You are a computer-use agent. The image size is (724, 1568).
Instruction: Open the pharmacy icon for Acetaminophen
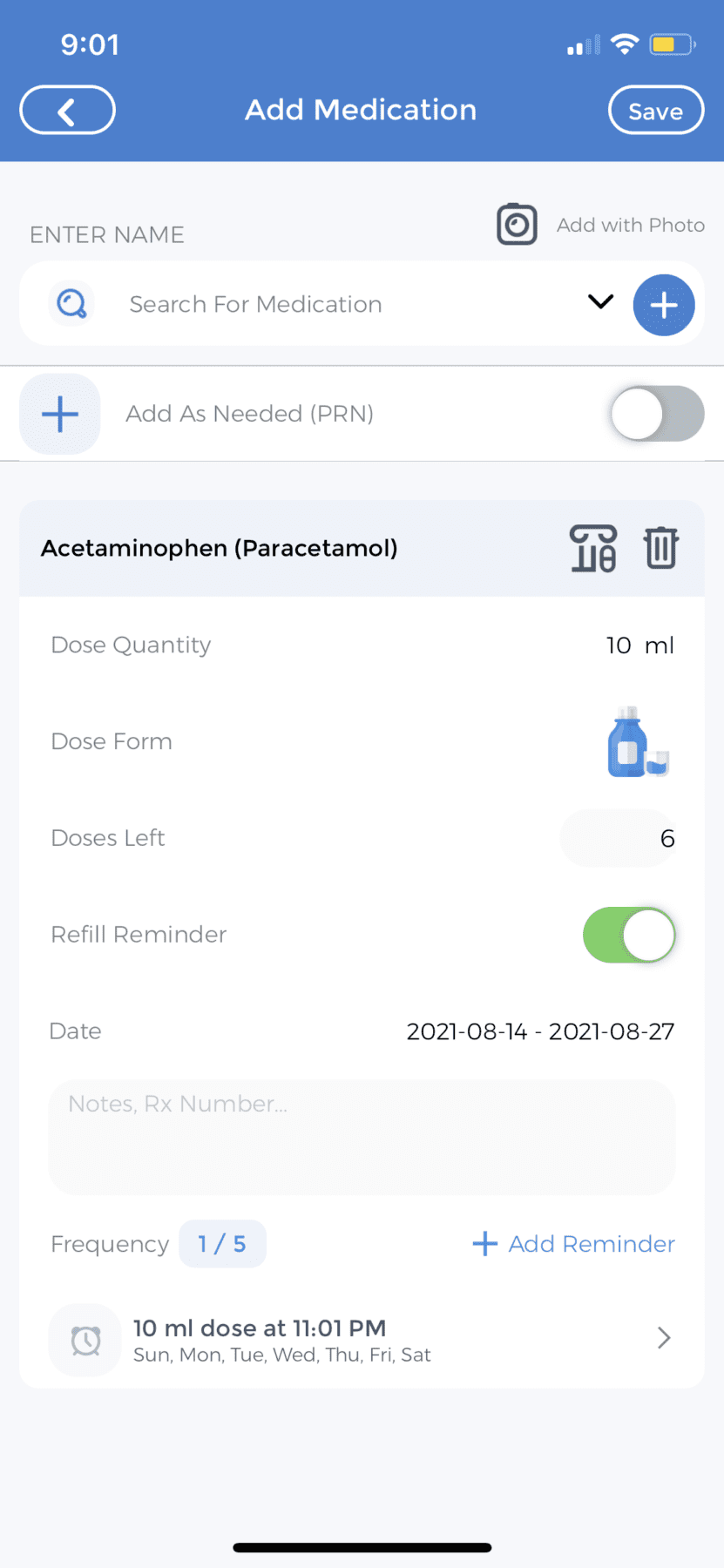click(x=592, y=549)
